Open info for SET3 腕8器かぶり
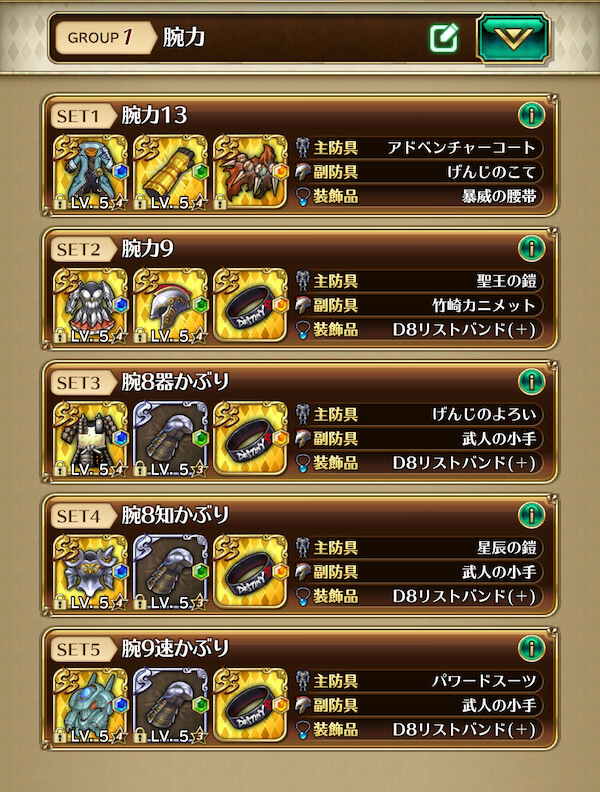The height and width of the screenshot is (792, 600). [x=531, y=381]
